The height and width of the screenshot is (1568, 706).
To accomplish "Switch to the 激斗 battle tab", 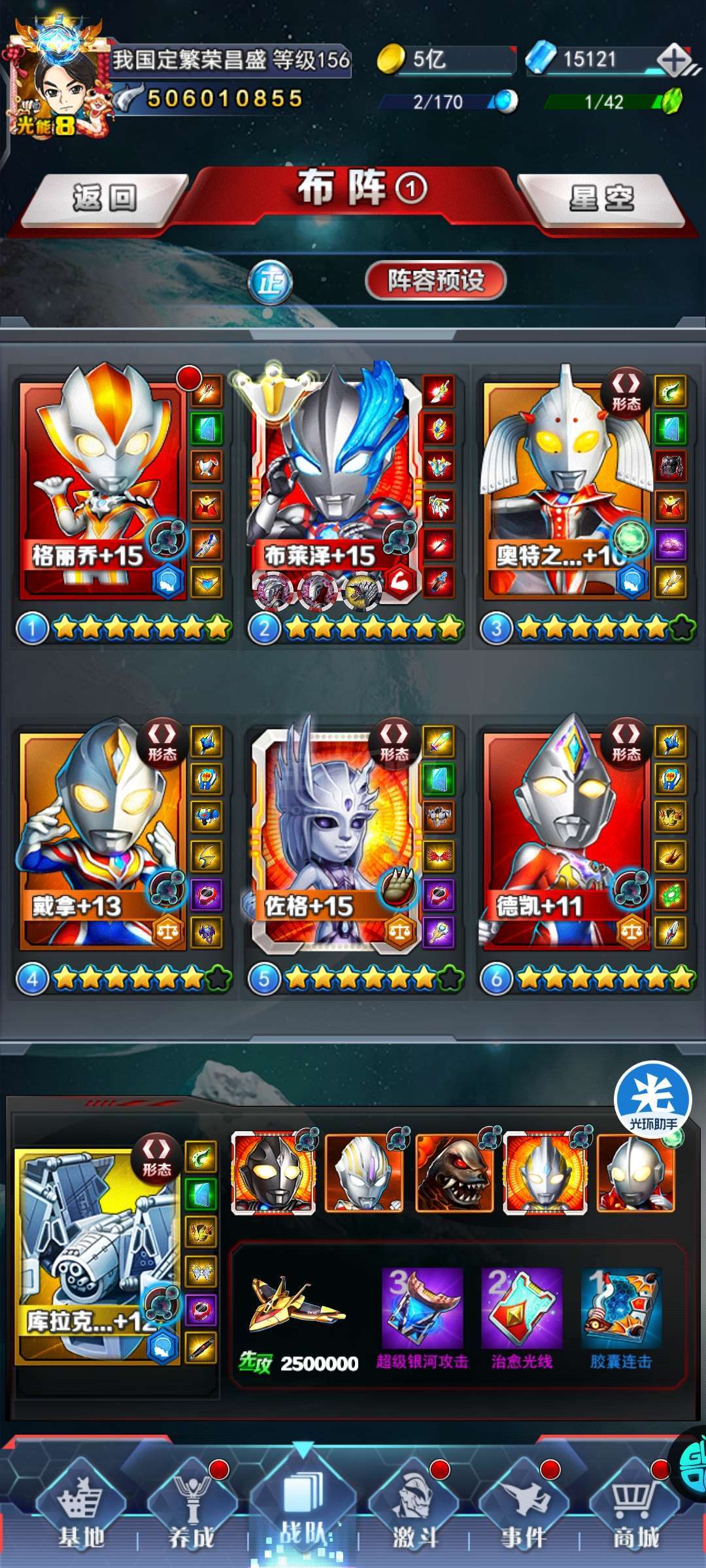I will coord(414,1516).
